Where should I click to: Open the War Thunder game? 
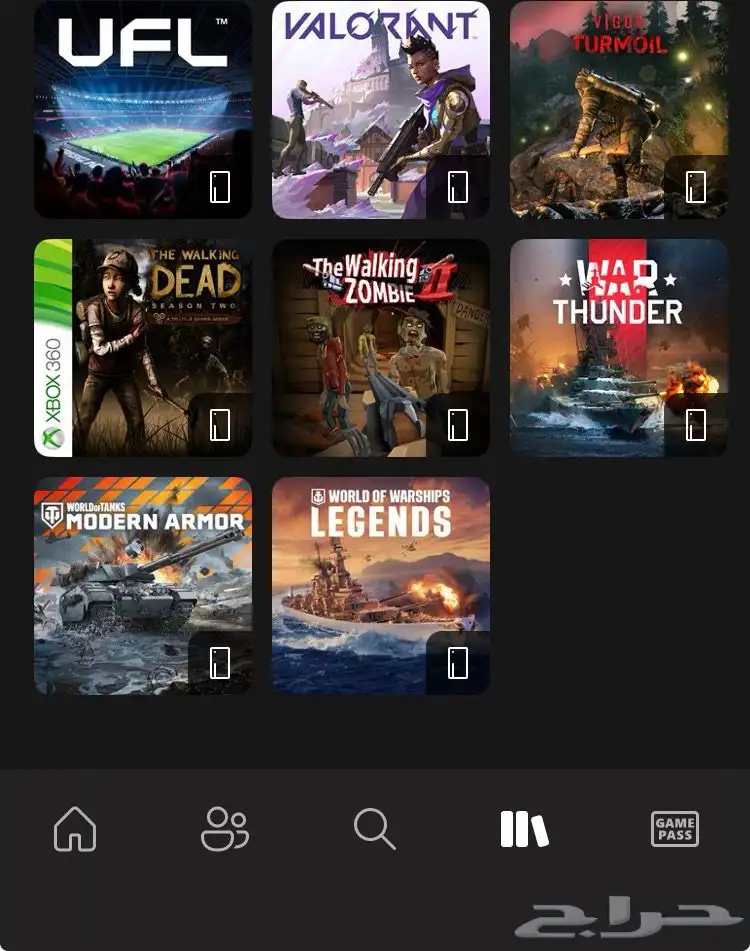tap(619, 347)
